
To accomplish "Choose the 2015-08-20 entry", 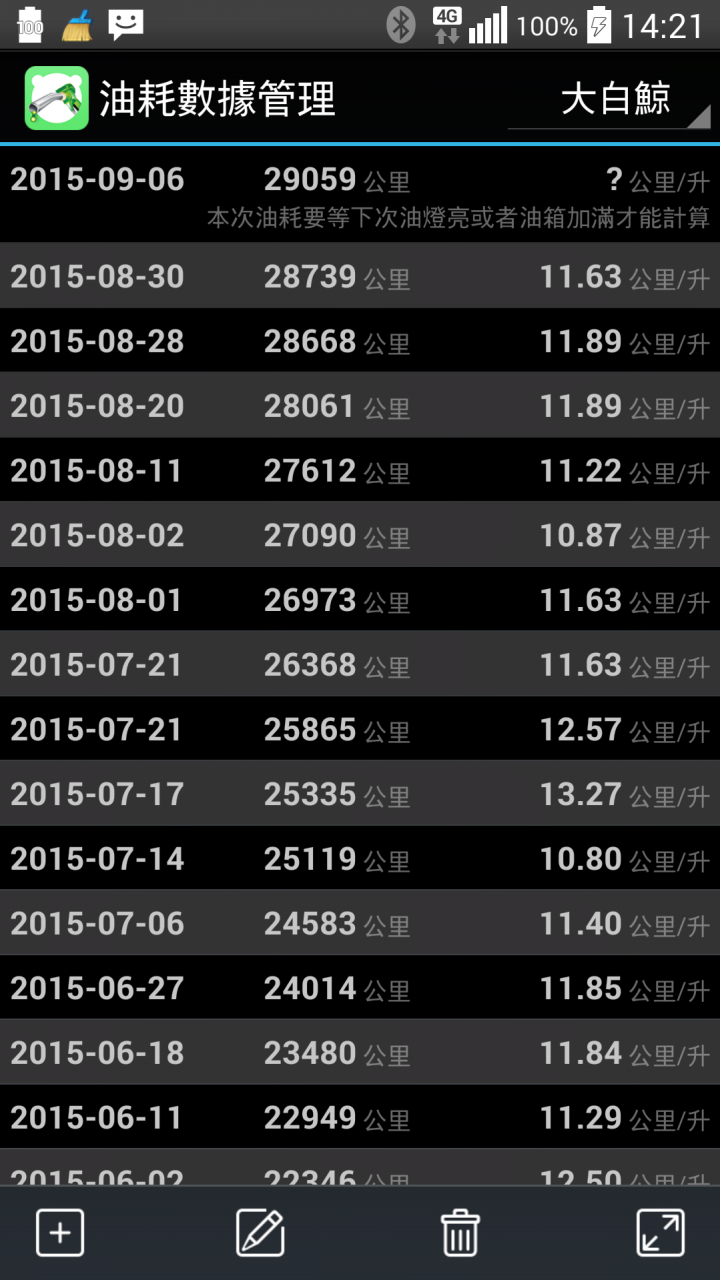I will 360,405.
